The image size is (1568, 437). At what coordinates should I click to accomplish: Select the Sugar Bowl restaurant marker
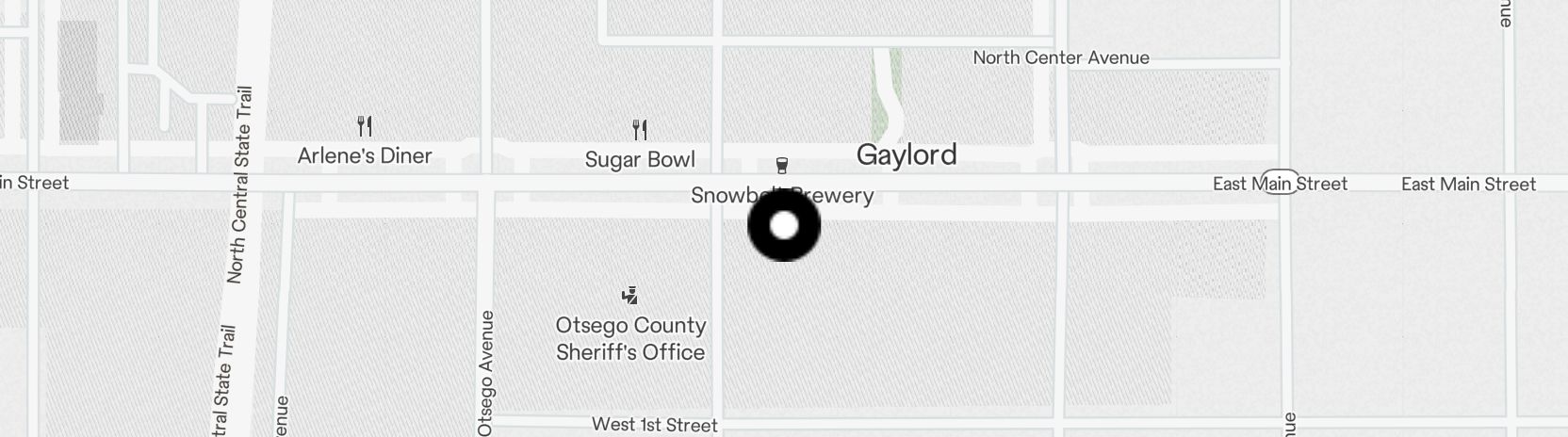pyautogui.click(x=640, y=129)
